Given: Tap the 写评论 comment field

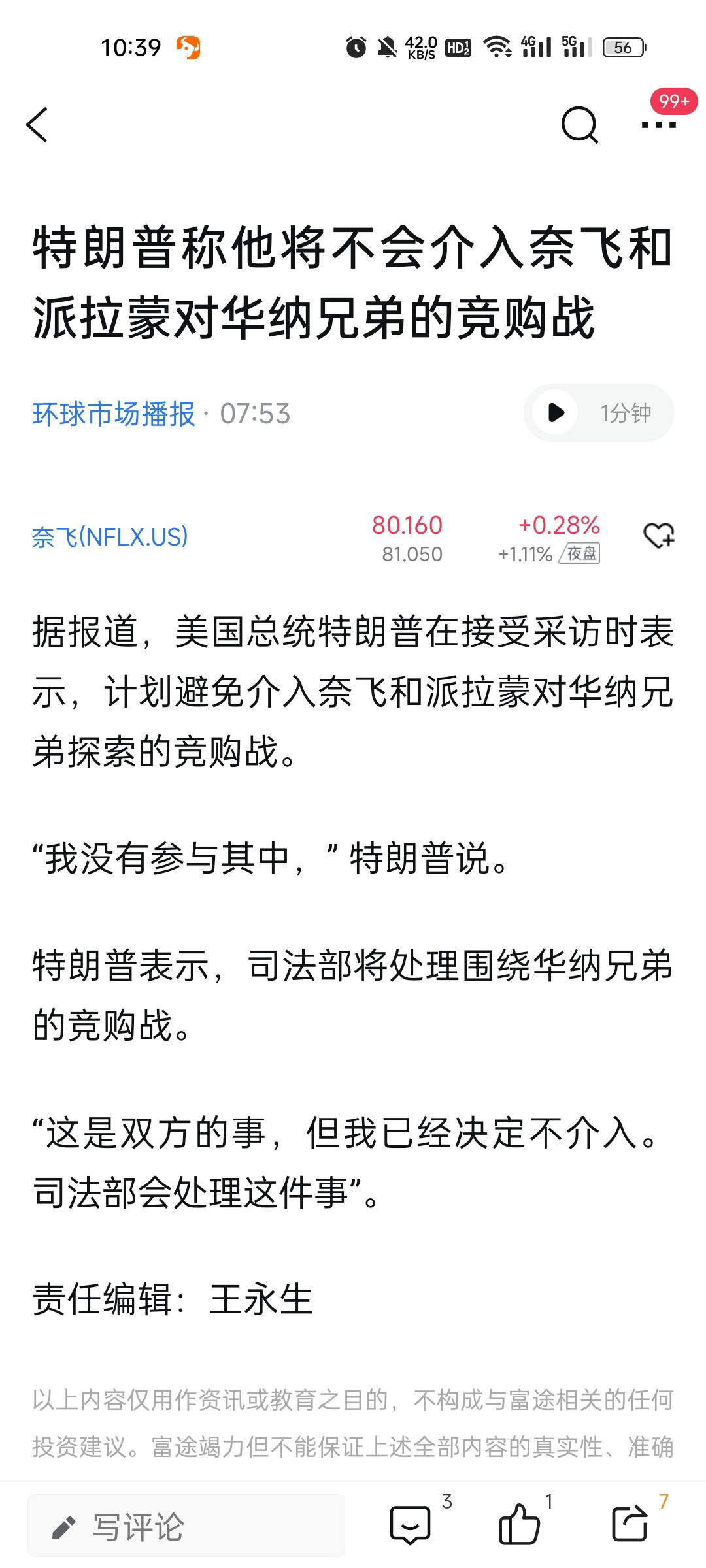Looking at the screenshot, I should point(186,1526).
